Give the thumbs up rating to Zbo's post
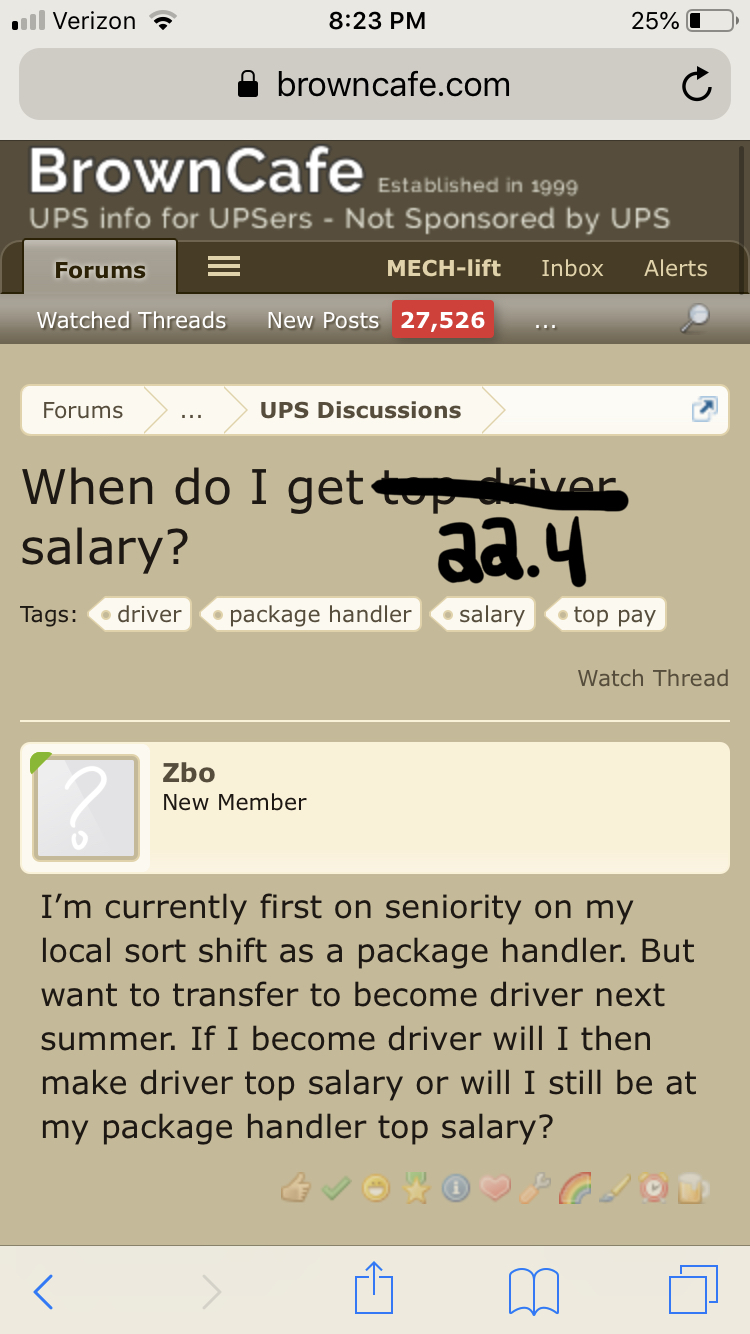The image size is (750, 1334). [x=297, y=1187]
